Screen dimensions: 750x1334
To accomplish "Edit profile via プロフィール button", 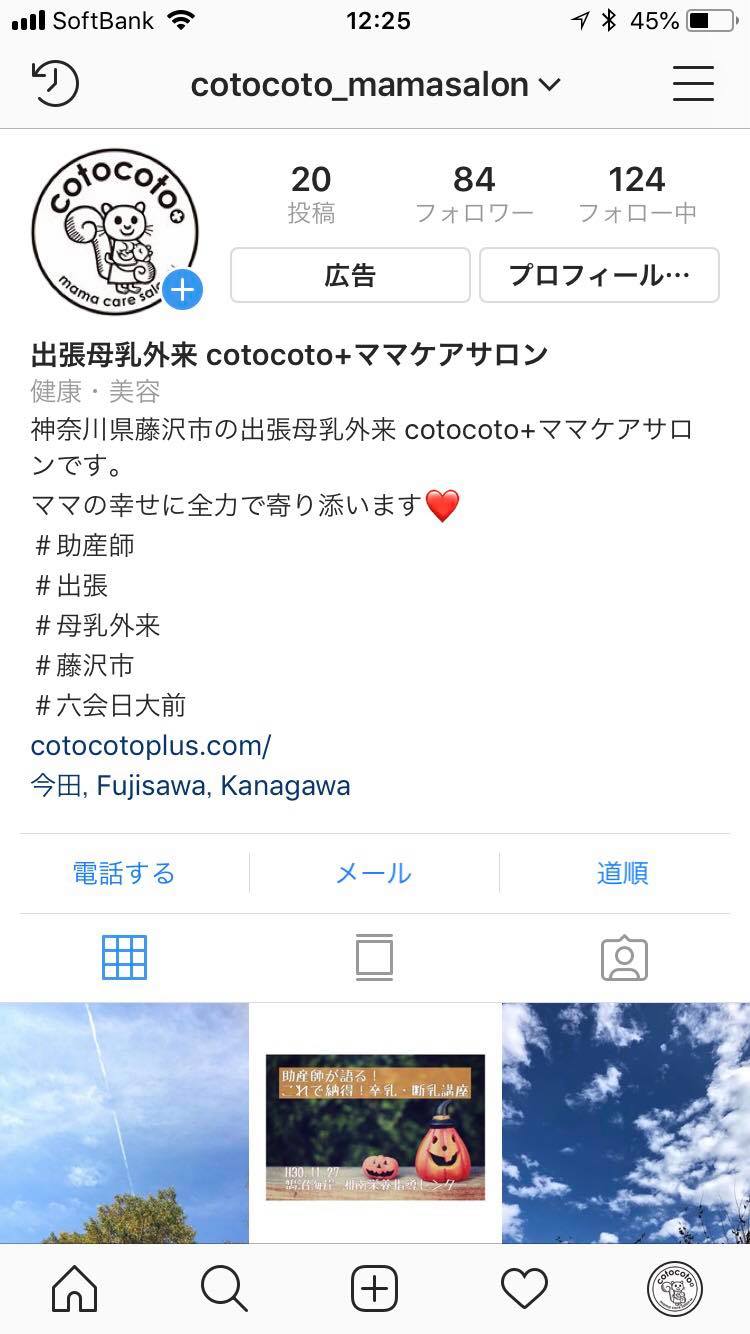I will pyautogui.click(x=599, y=275).
